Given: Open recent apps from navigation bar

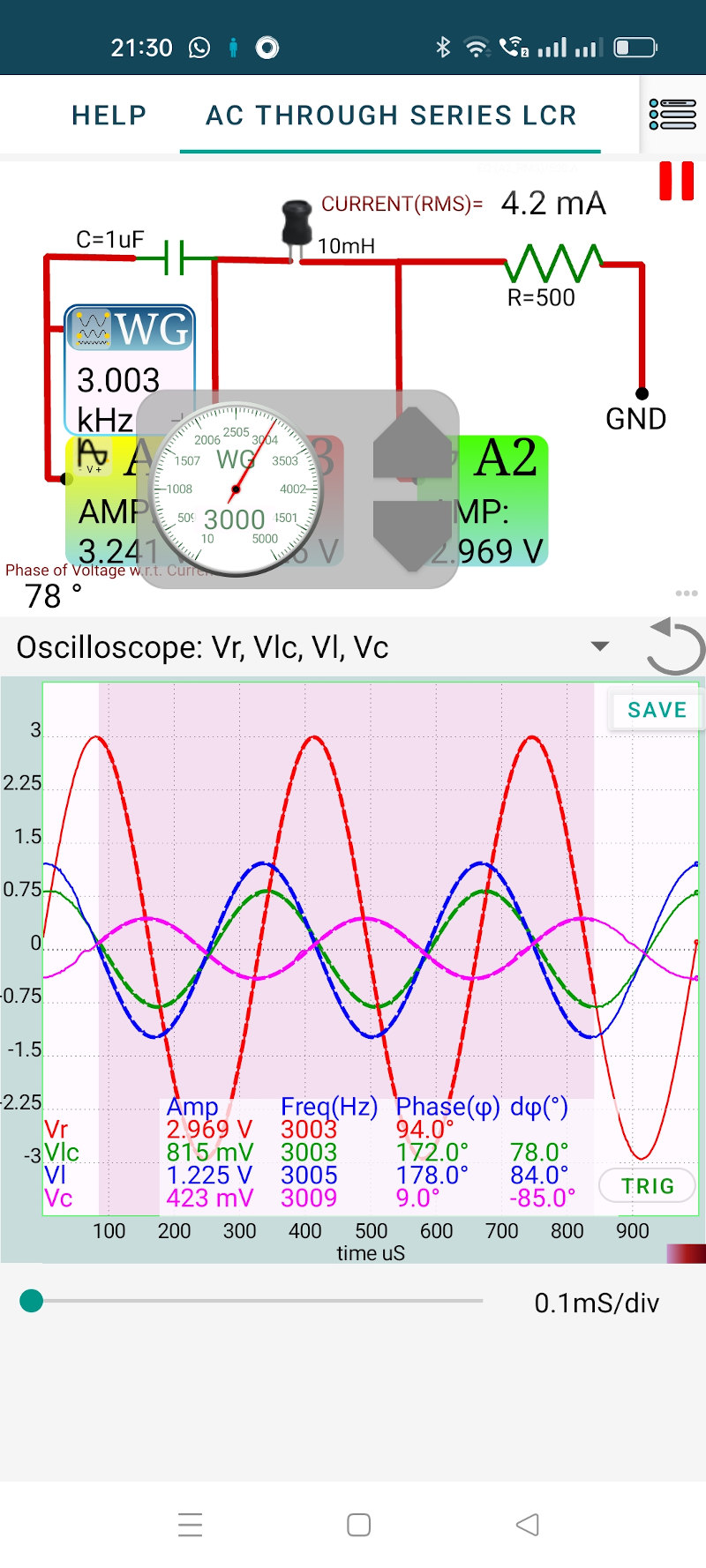Looking at the screenshot, I should (190, 1525).
